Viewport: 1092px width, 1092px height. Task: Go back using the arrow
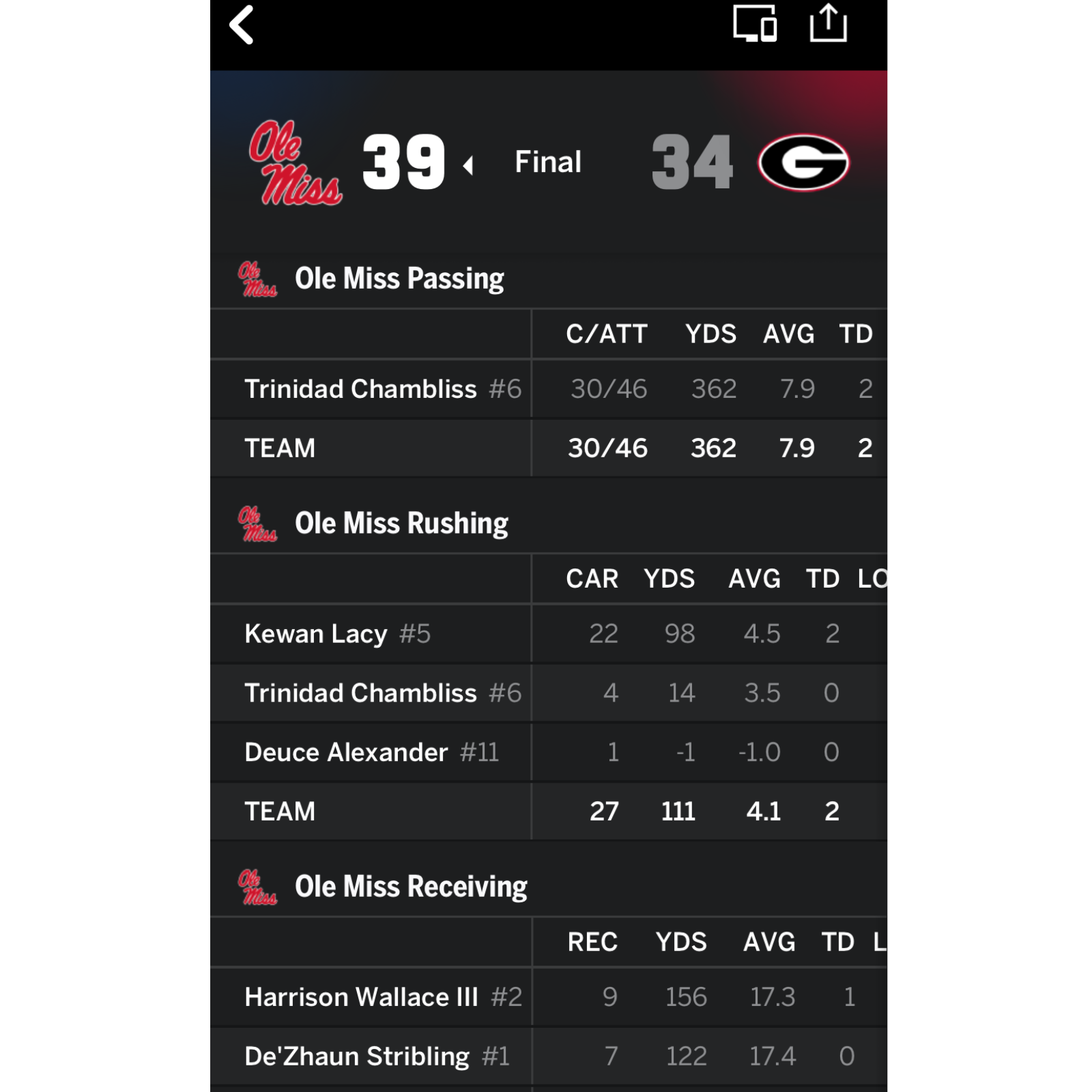[242, 25]
